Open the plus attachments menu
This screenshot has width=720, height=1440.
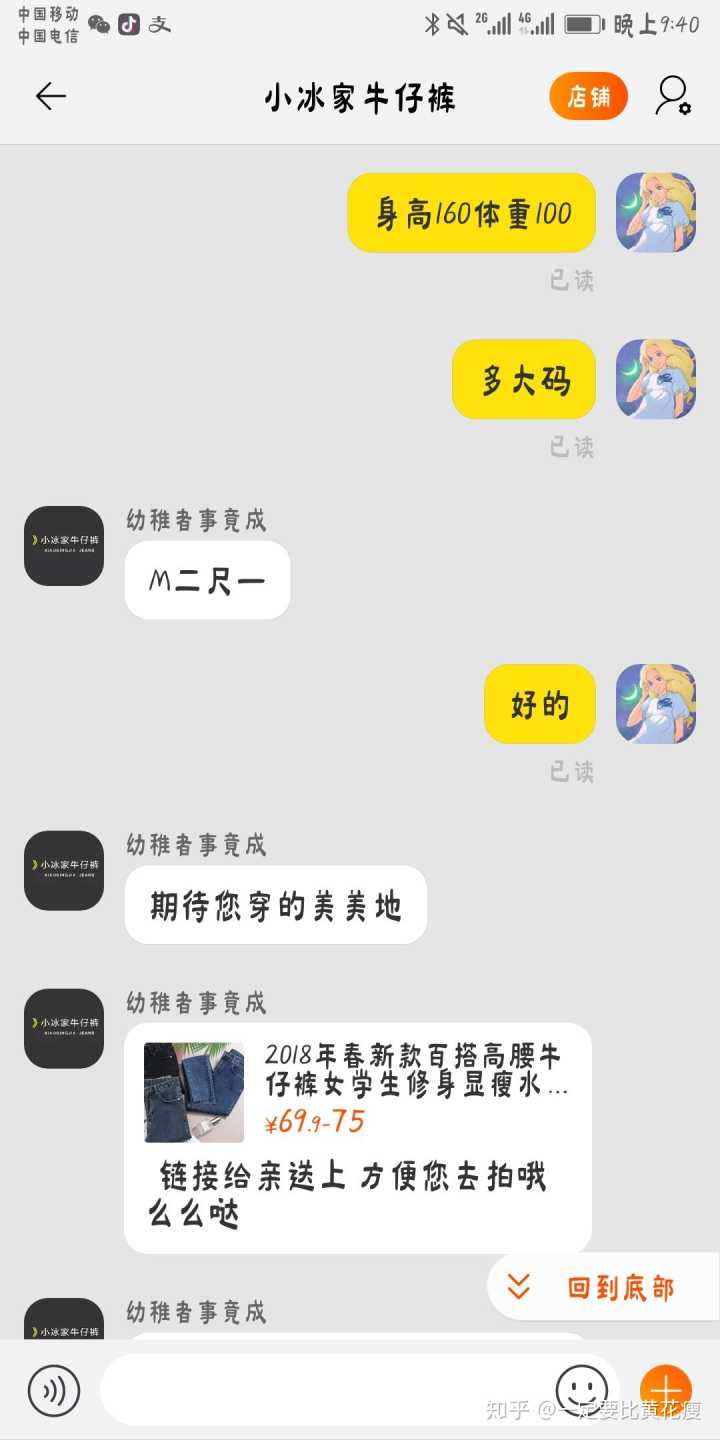666,1390
